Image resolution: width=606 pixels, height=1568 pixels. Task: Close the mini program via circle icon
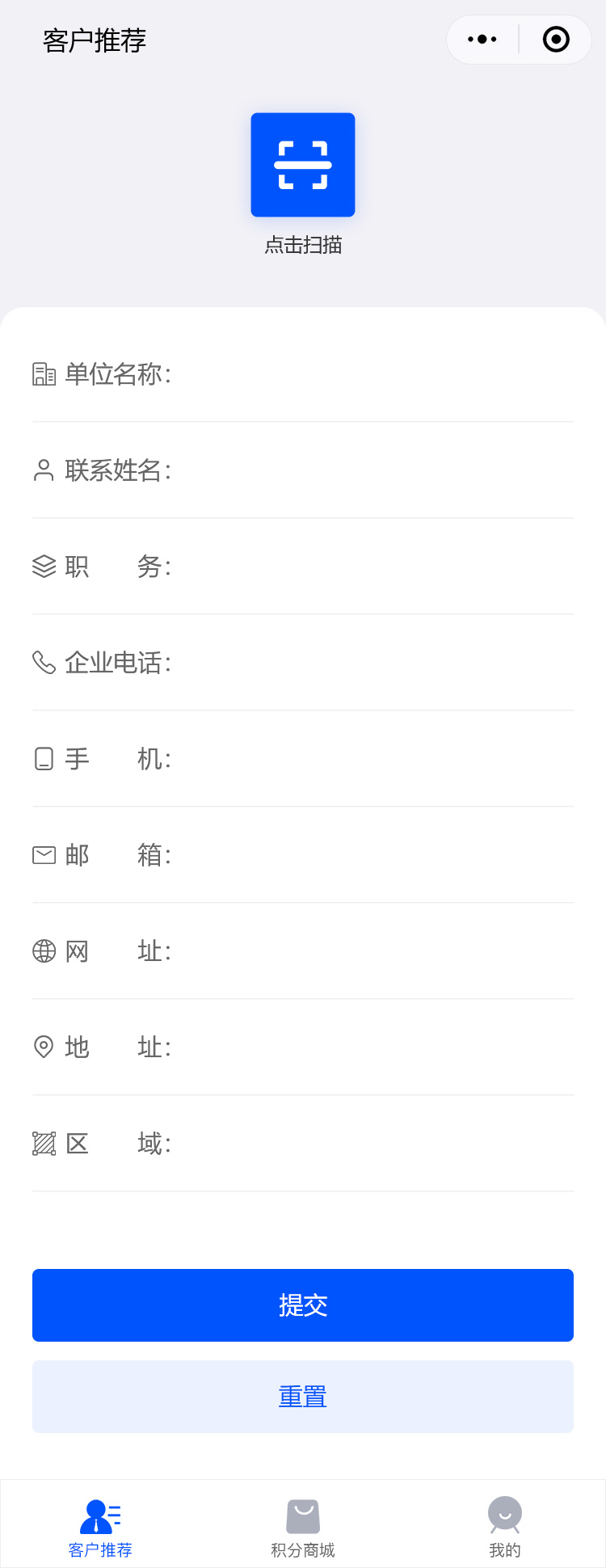(x=556, y=40)
